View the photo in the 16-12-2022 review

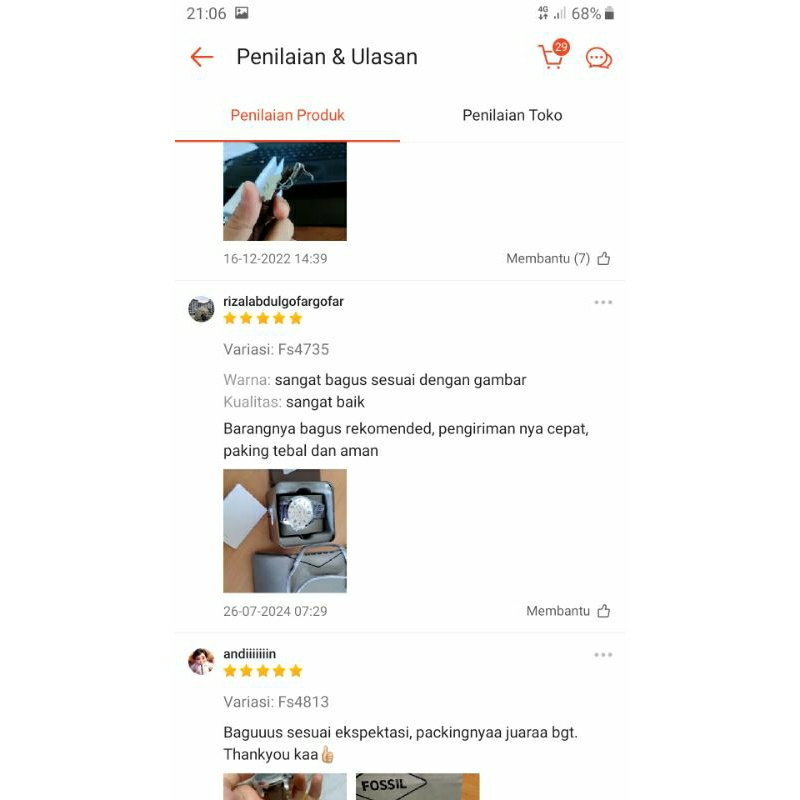285,192
